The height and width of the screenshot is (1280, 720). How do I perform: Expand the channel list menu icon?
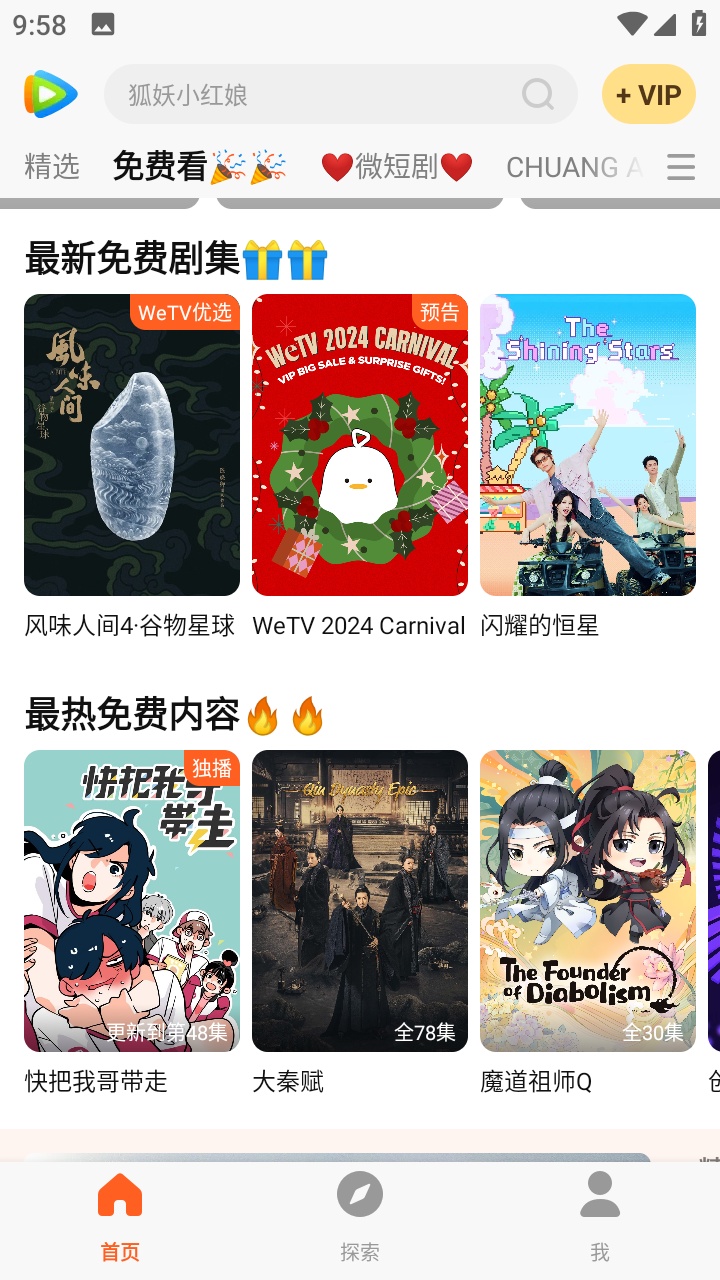681,167
